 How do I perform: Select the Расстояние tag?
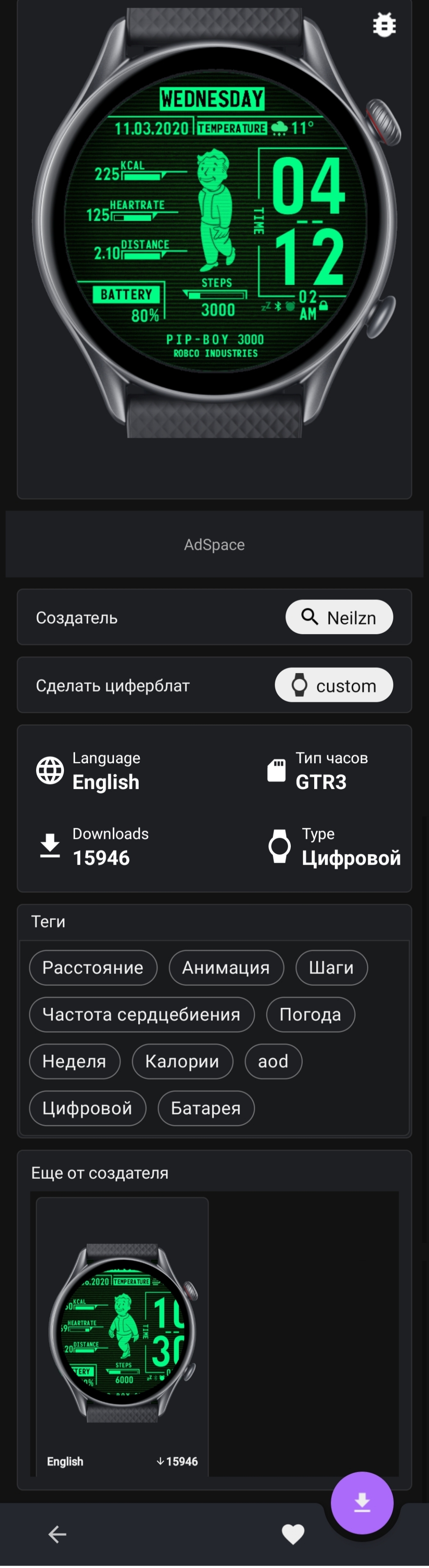93,967
